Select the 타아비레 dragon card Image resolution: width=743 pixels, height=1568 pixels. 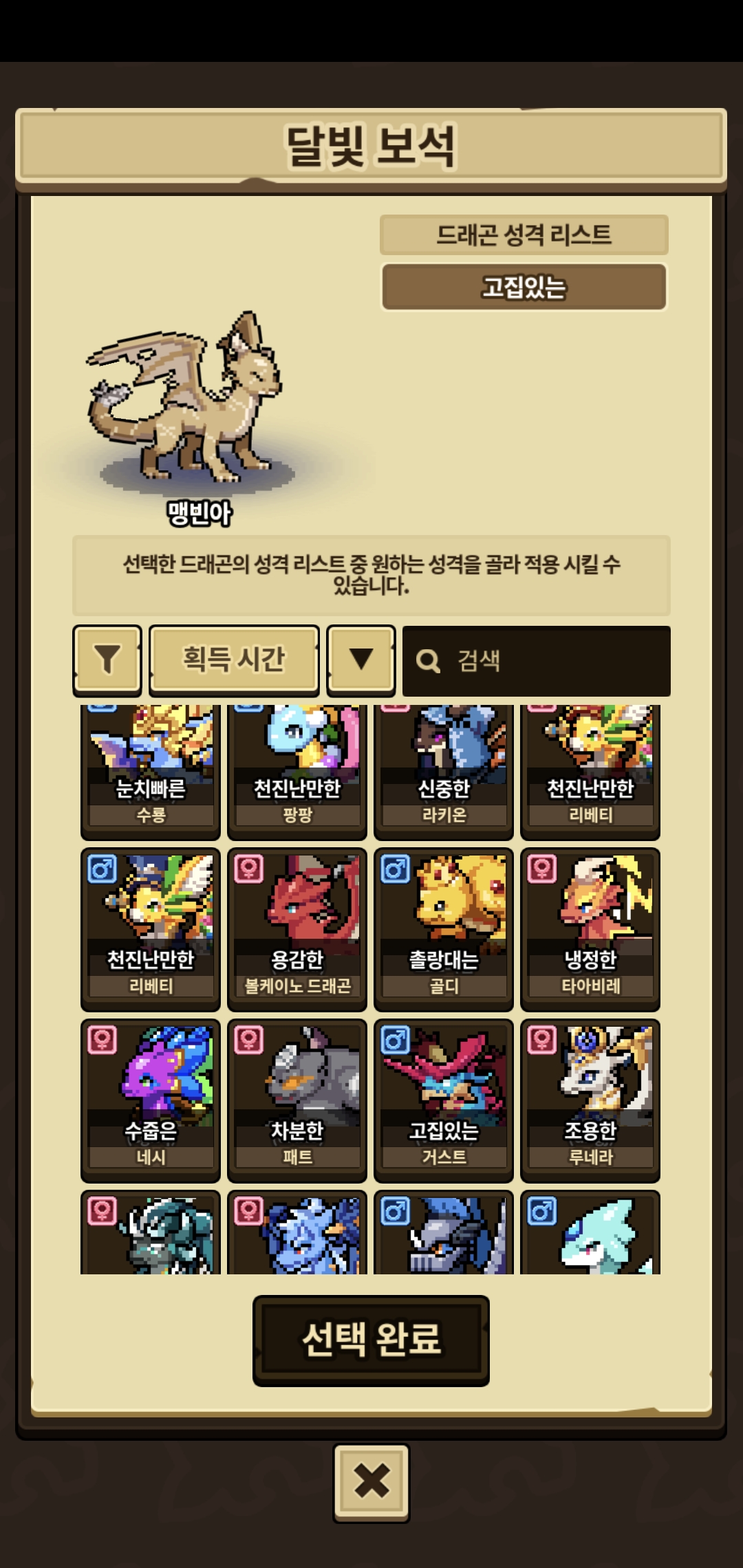pyautogui.click(x=590, y=929)
